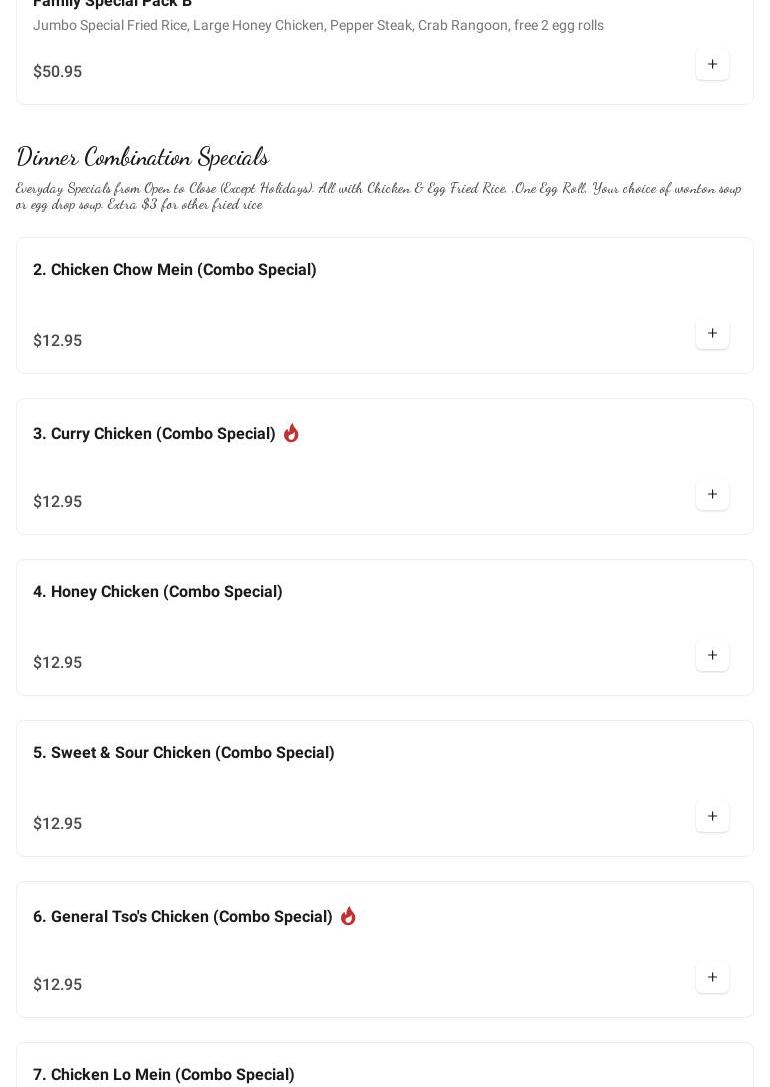Open General Tso's Chicken combo card
This screenshot has height=1087, width=770.
pos(183,917)
